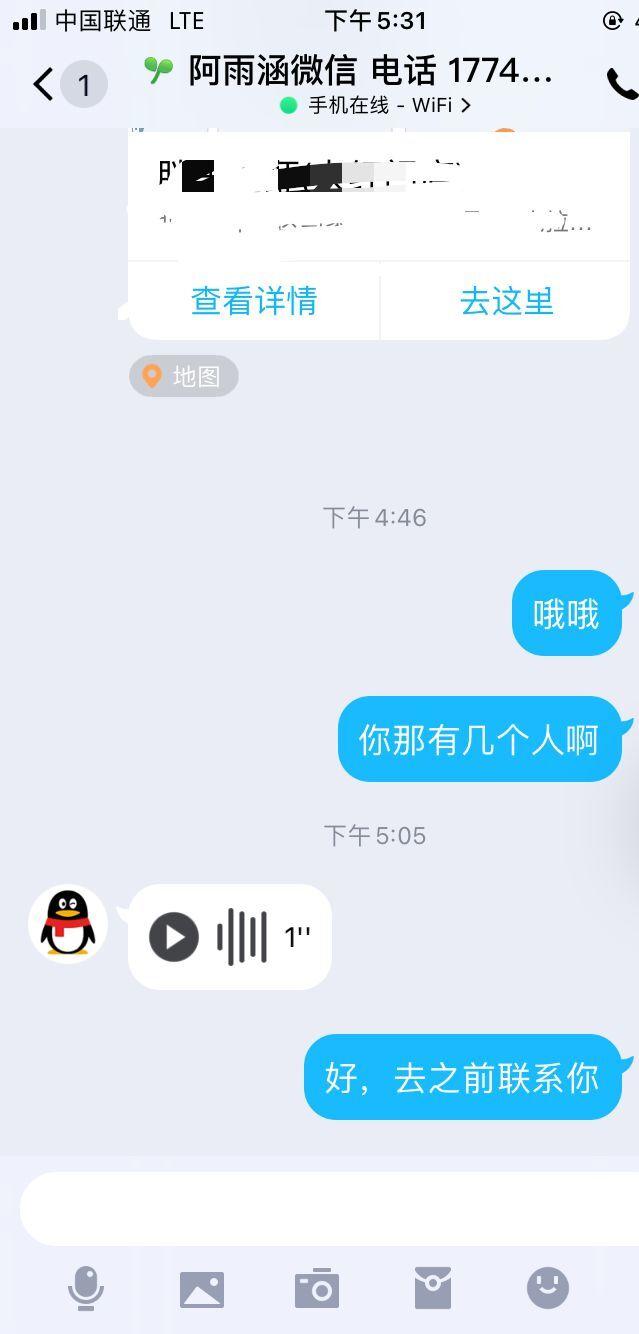Start a phone call with this contact
This screenshot has height=1334, width=639.
point(621,85)
